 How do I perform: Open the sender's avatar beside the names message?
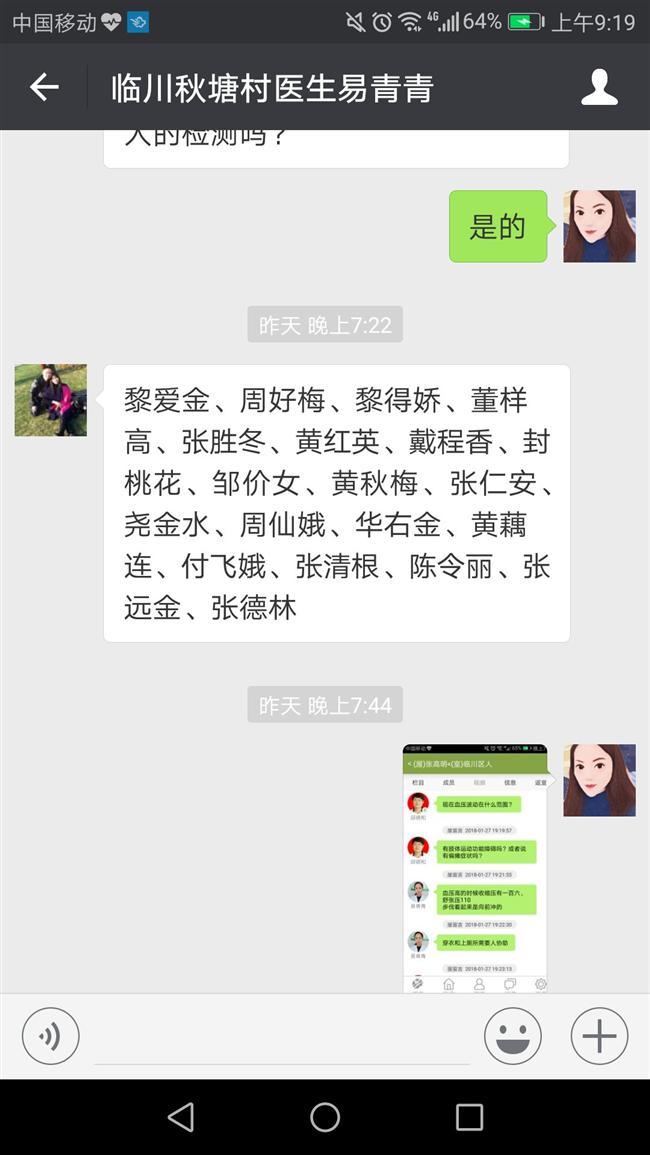(51, 400)
